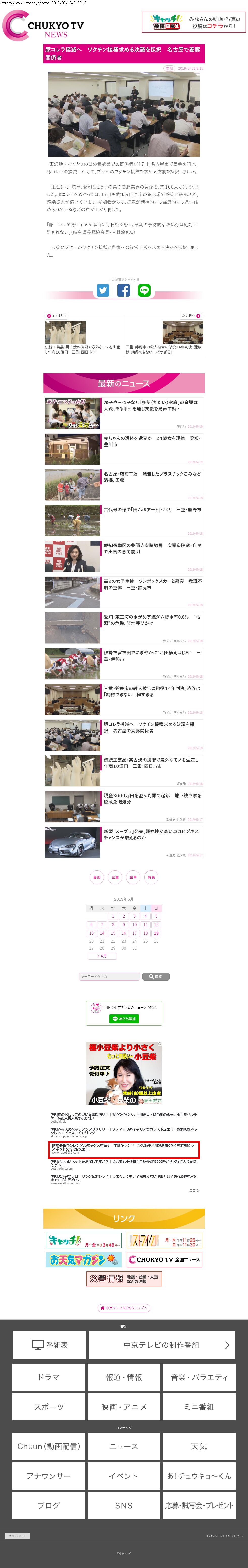The image size is (248, 1568).
Task: Focus the キーワードを入力 search field
Action: [109, 976]
